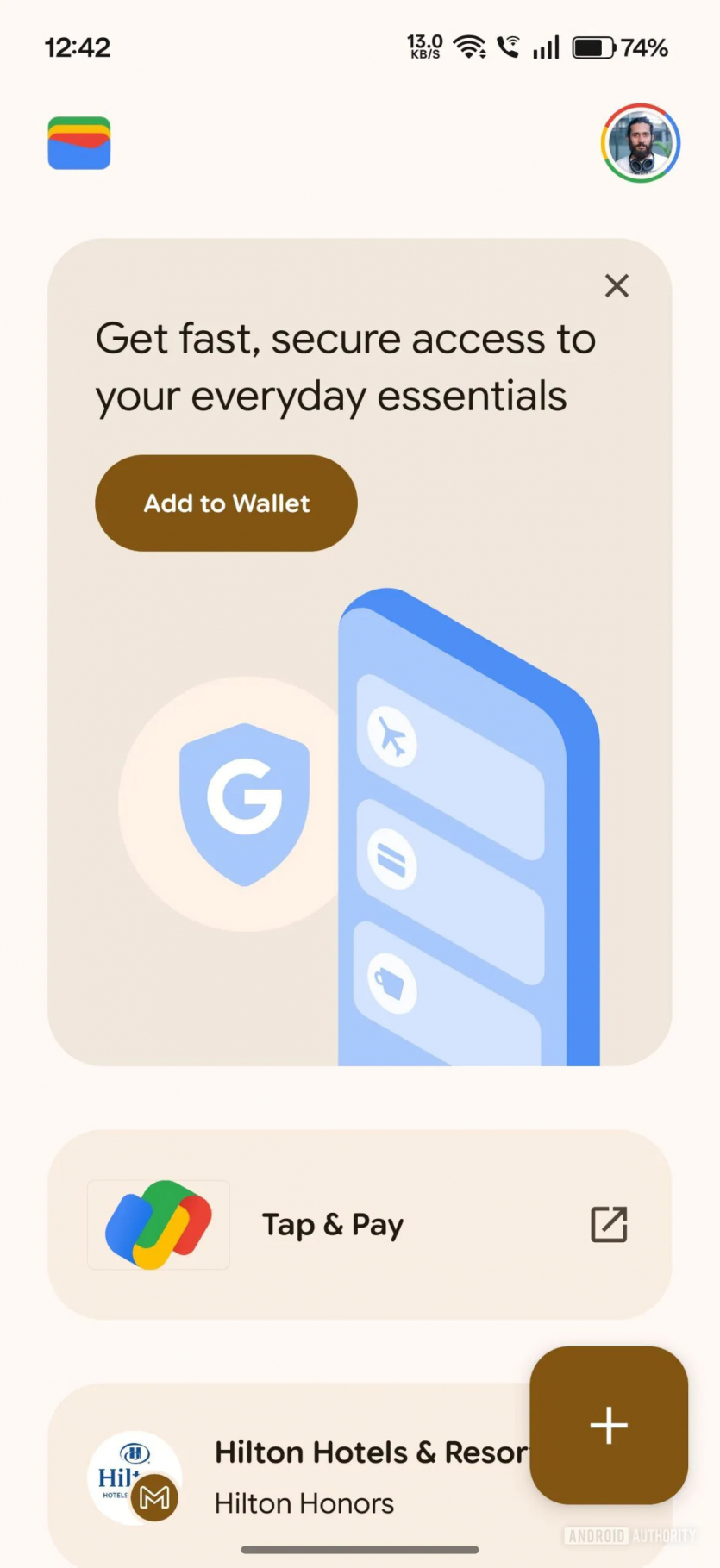Select the battery indicator showing 74%

pos(594,47)
